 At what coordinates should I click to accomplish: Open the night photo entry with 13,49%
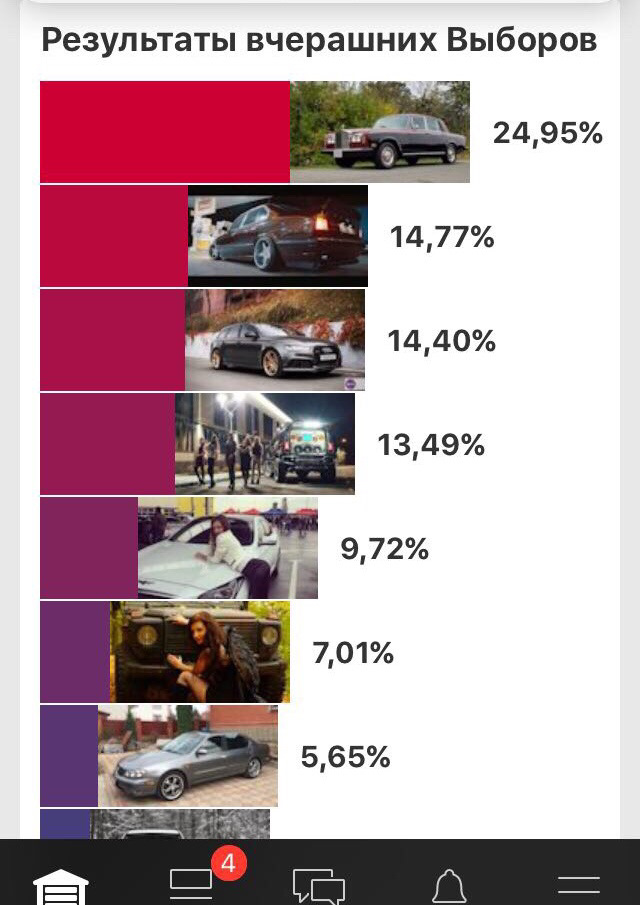point(264,444)
